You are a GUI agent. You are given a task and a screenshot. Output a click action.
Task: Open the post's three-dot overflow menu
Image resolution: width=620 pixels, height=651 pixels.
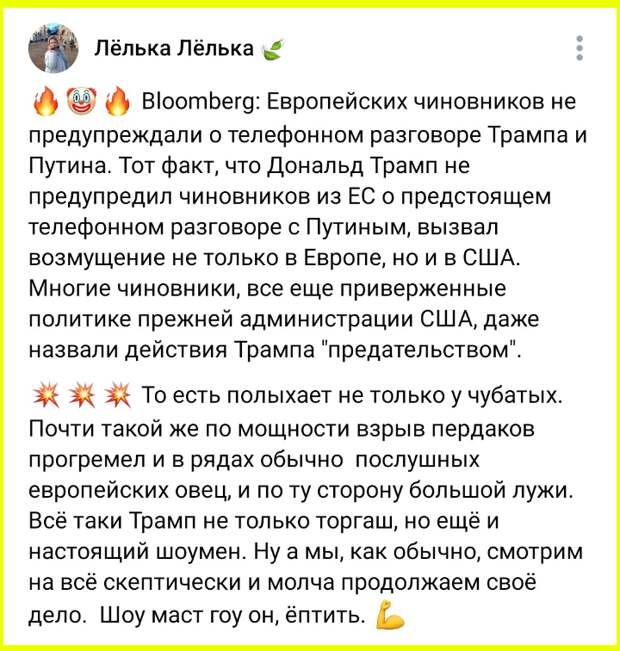click(x=582, y=48)
